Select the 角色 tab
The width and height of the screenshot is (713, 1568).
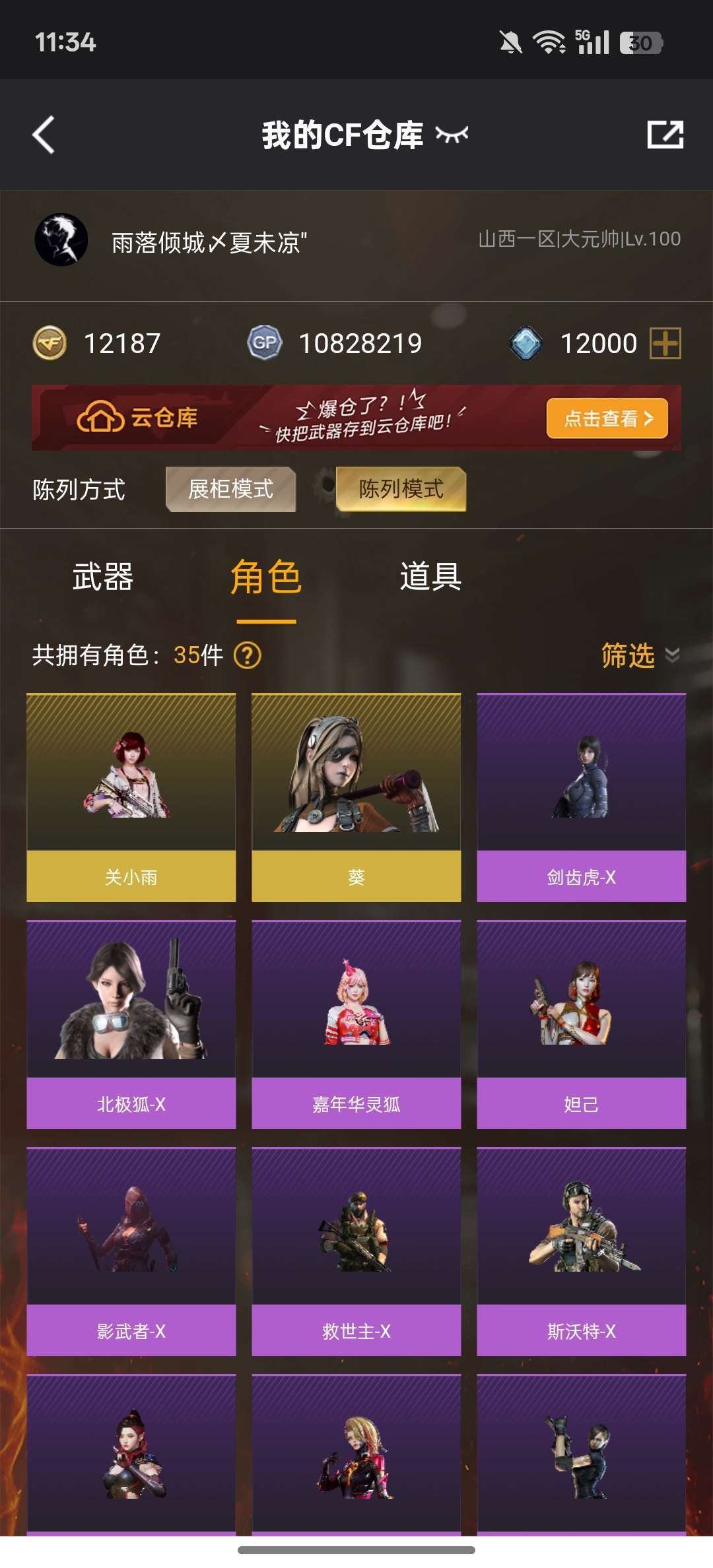tap(266, 577)
